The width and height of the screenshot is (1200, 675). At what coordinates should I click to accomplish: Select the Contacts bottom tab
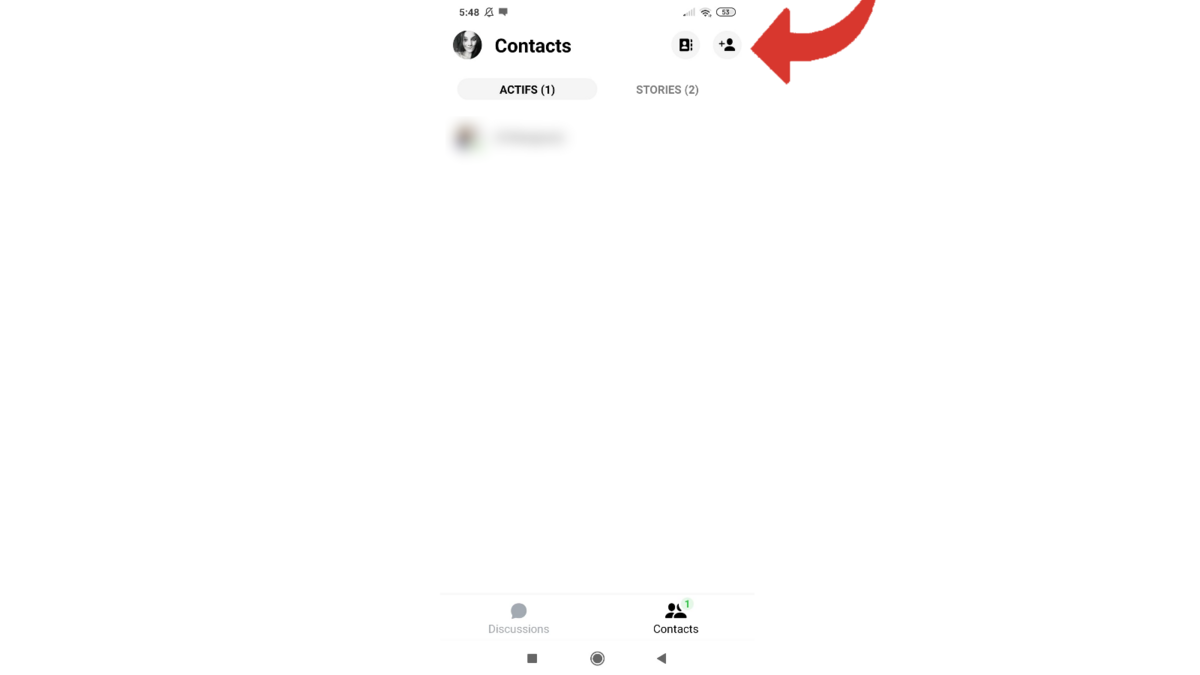(x=676, y=618)
